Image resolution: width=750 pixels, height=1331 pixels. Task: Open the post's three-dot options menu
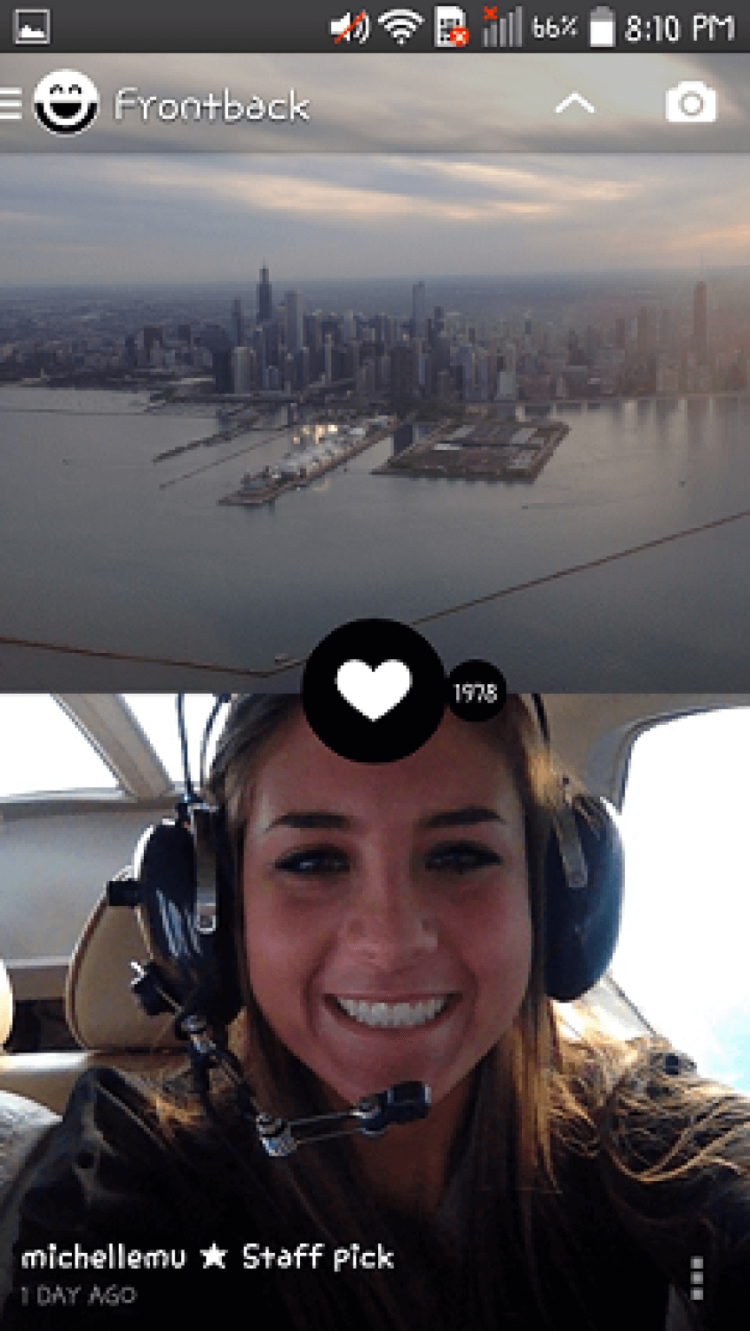697,1277
